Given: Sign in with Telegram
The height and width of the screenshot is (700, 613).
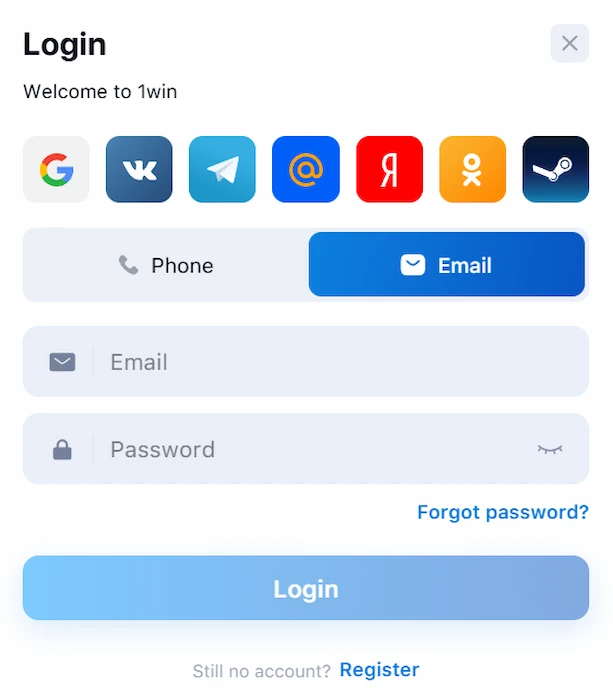Looking at the screenshot, I should tap(222, 169).
